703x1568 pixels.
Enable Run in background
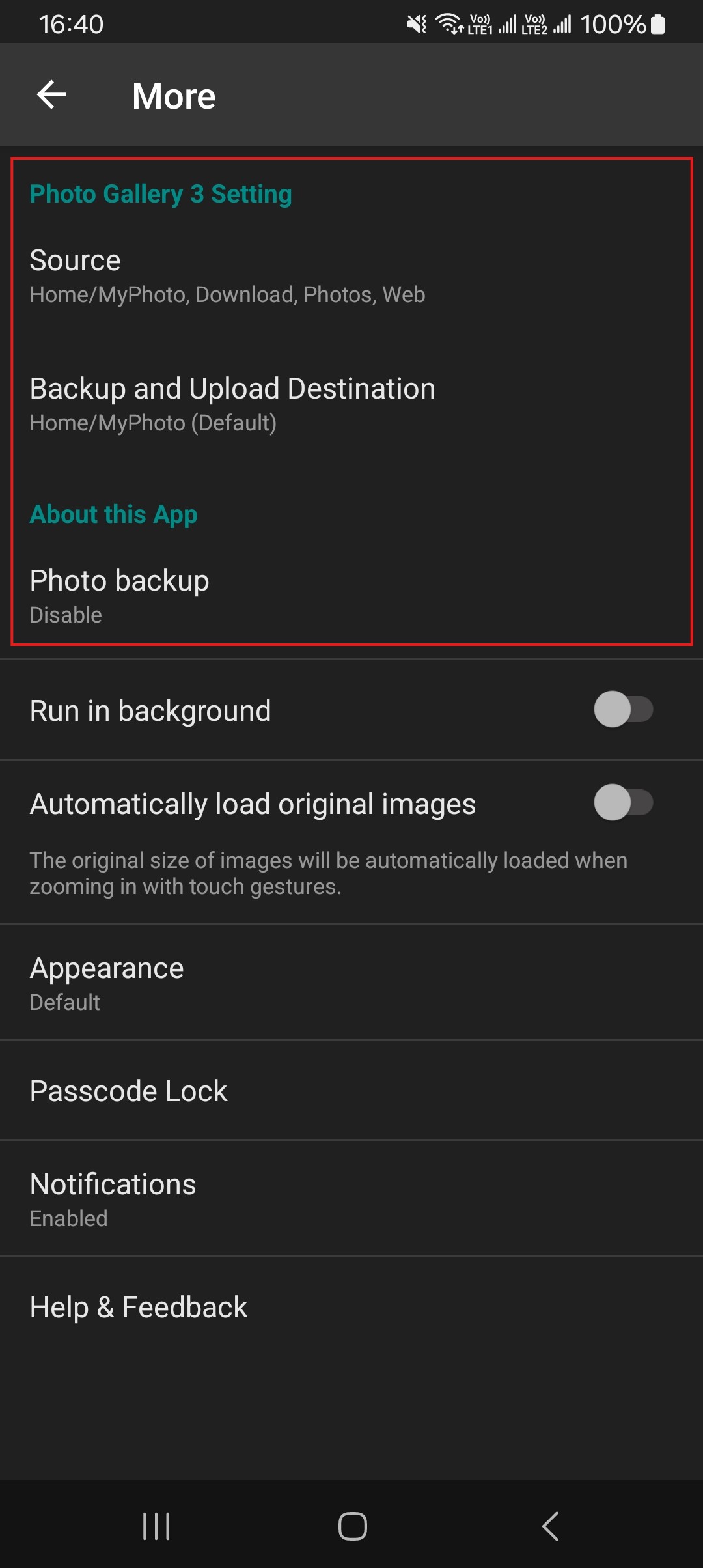[x=622, y=710]
